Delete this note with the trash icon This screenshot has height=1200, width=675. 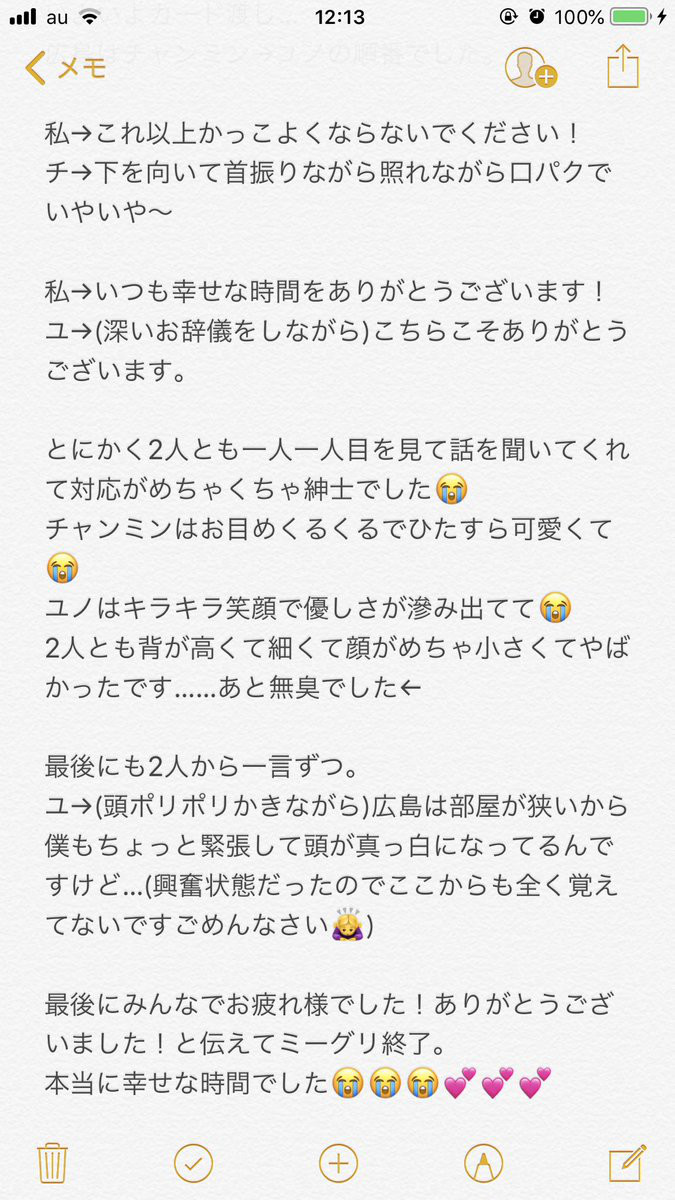point(51,1163)
